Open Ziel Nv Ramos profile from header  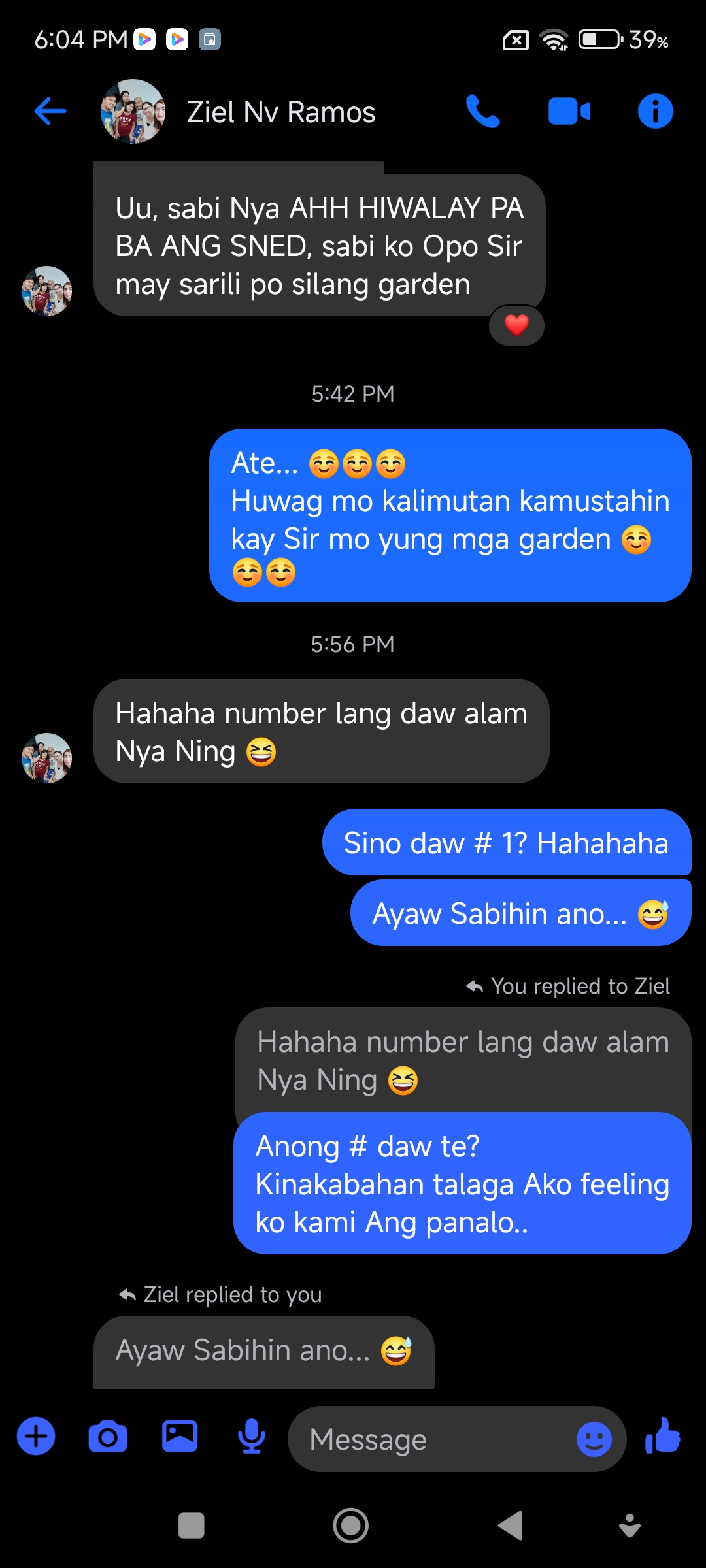point(281,112)
